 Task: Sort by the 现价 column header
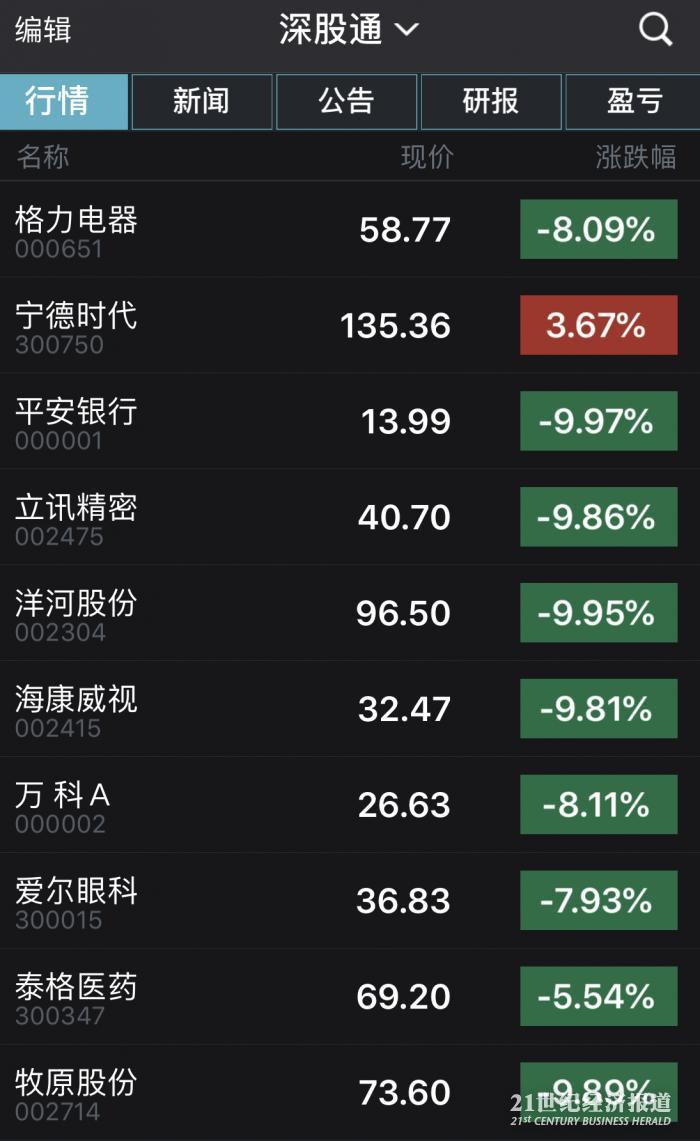pos(427,157)
